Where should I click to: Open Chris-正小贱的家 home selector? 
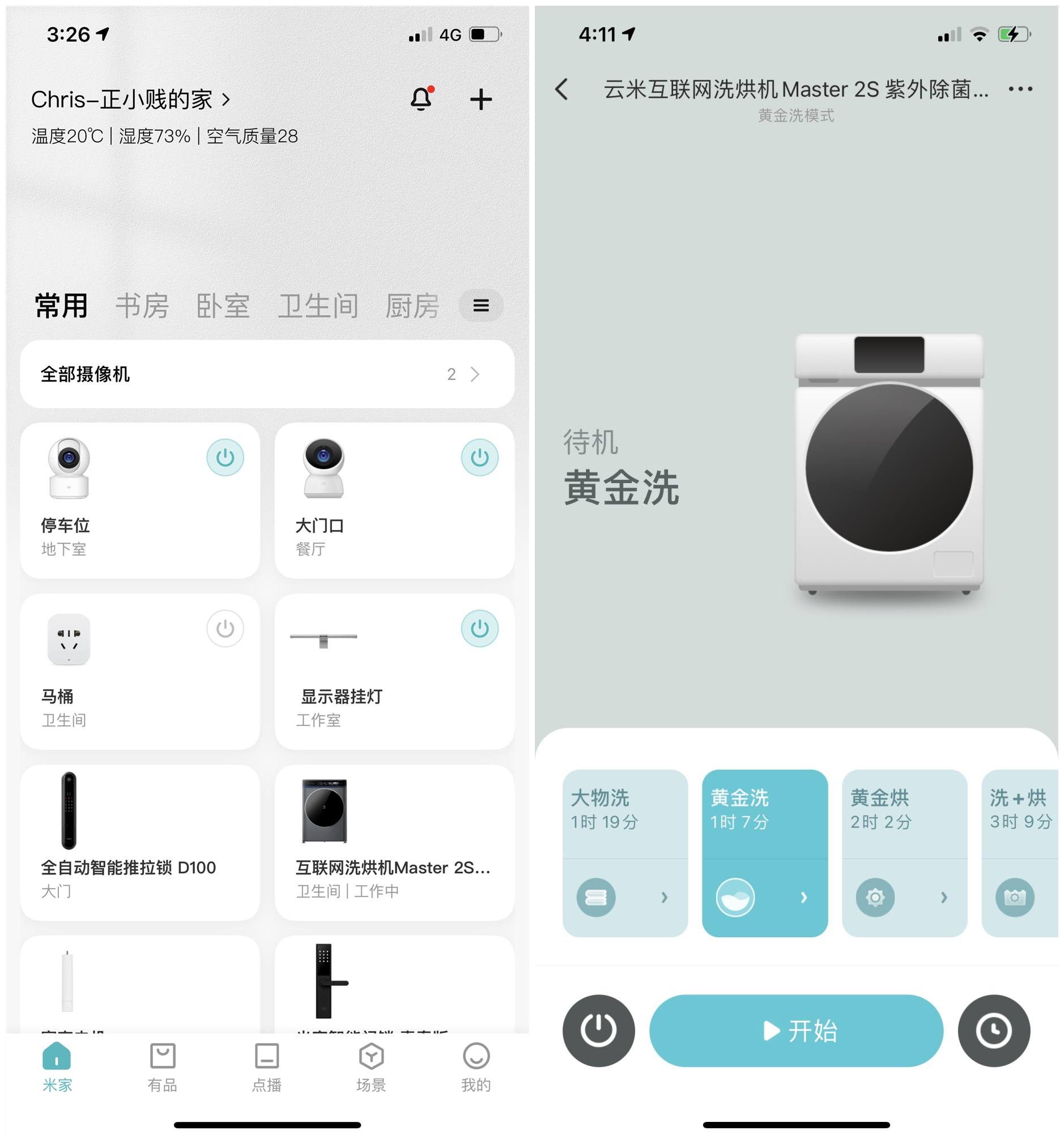tap(131, 100)
